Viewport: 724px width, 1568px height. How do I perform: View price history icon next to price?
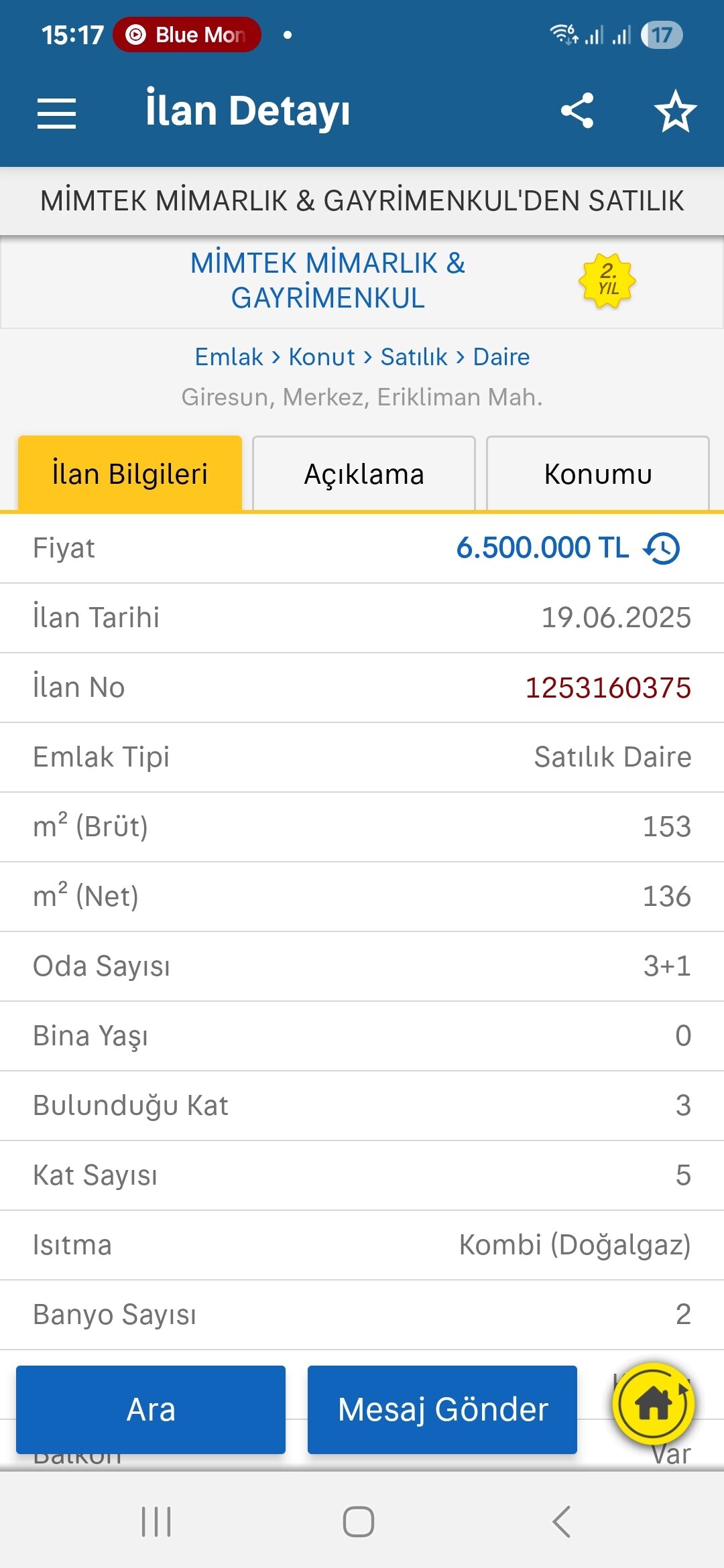662,548
